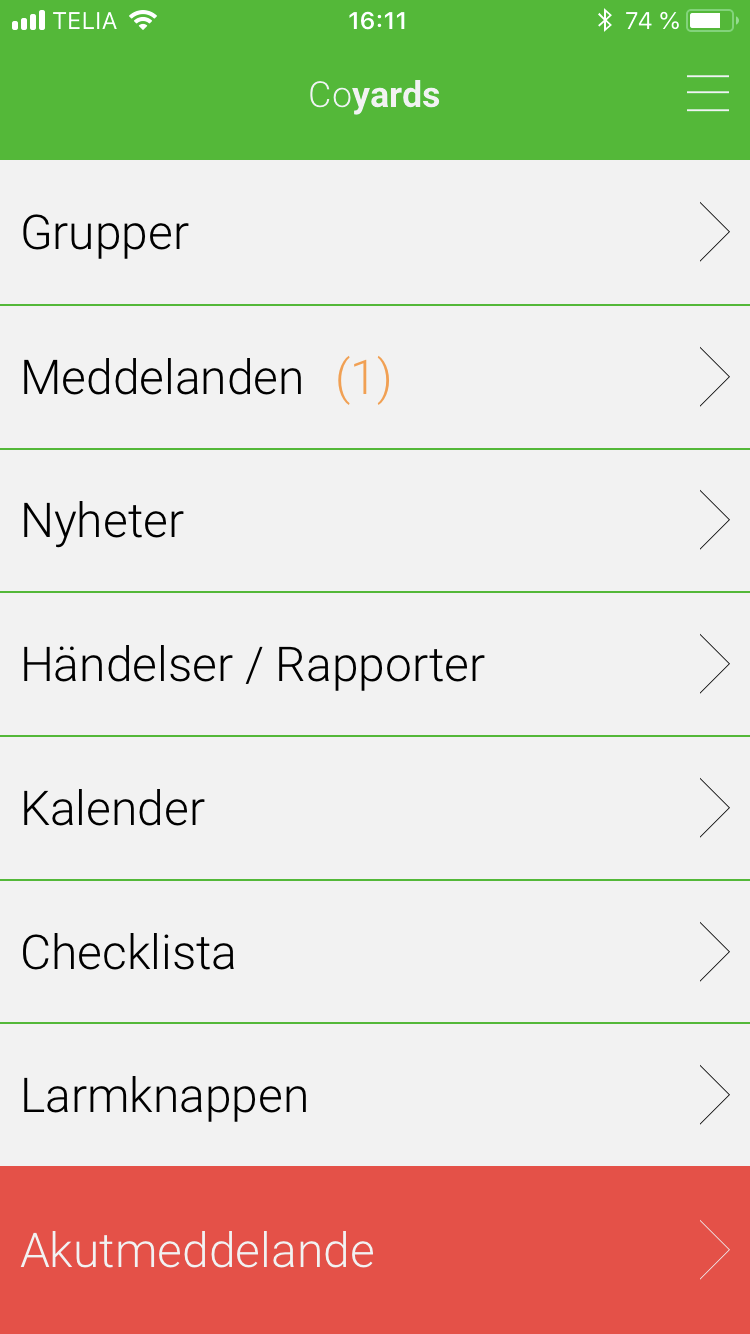Open the hamburger menu
Screen dimensions: 750x1334
pos(708,94)
